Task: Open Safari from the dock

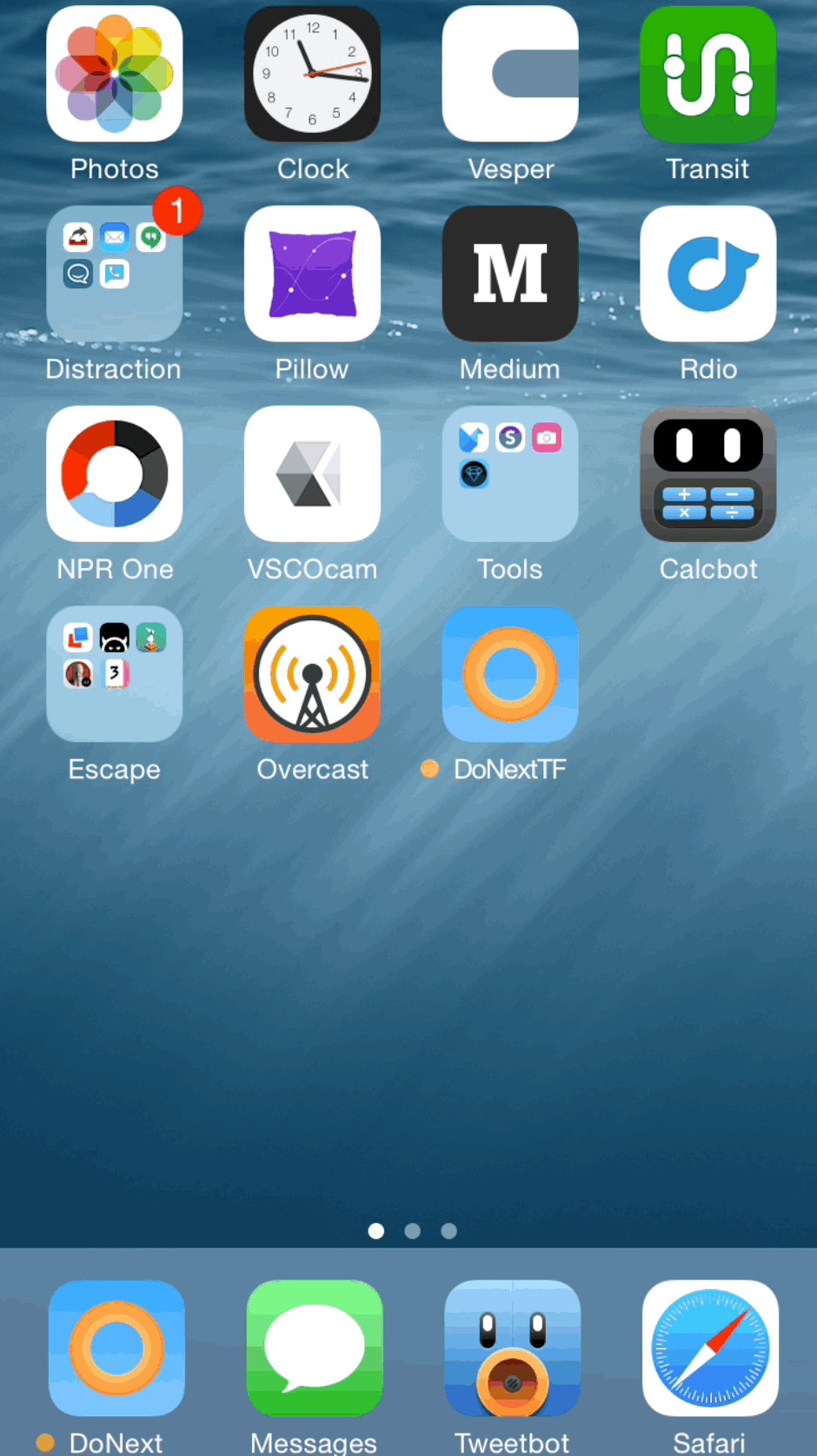Action: tap(710, 1348)
